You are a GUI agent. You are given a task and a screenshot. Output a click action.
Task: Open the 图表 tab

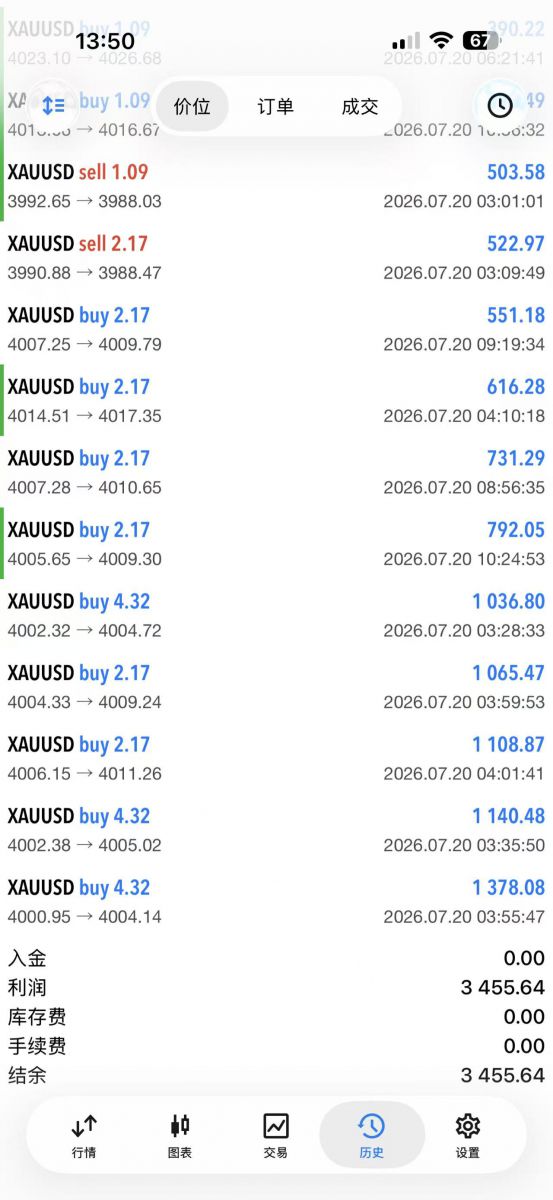coord(180,1137)
